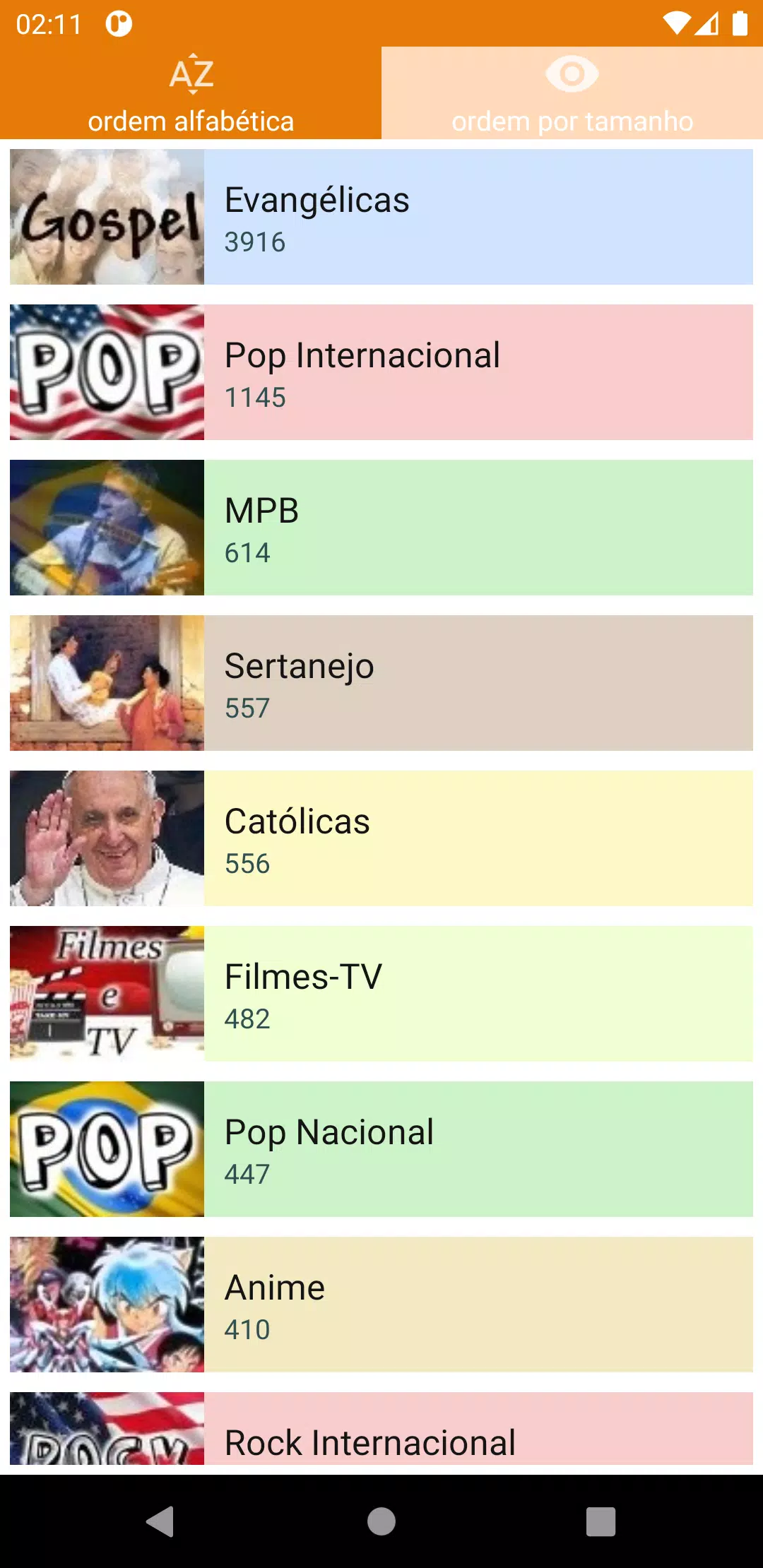Viewport: 763px width, 1568px height.
Task: Select the ordem por tamanho tab
Action: tap(572, 93)
